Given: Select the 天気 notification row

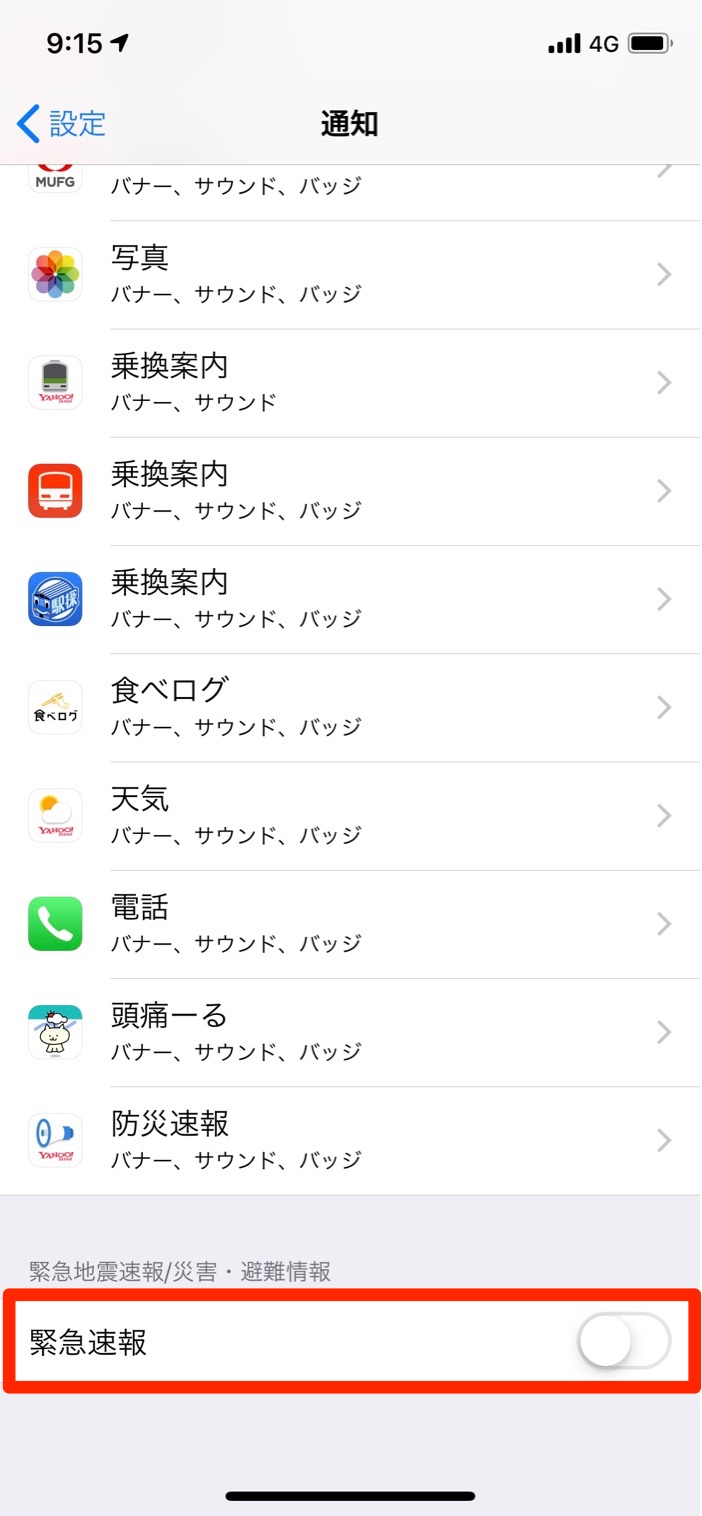Looking at the screenshot, I should click(x=350, y=816).
